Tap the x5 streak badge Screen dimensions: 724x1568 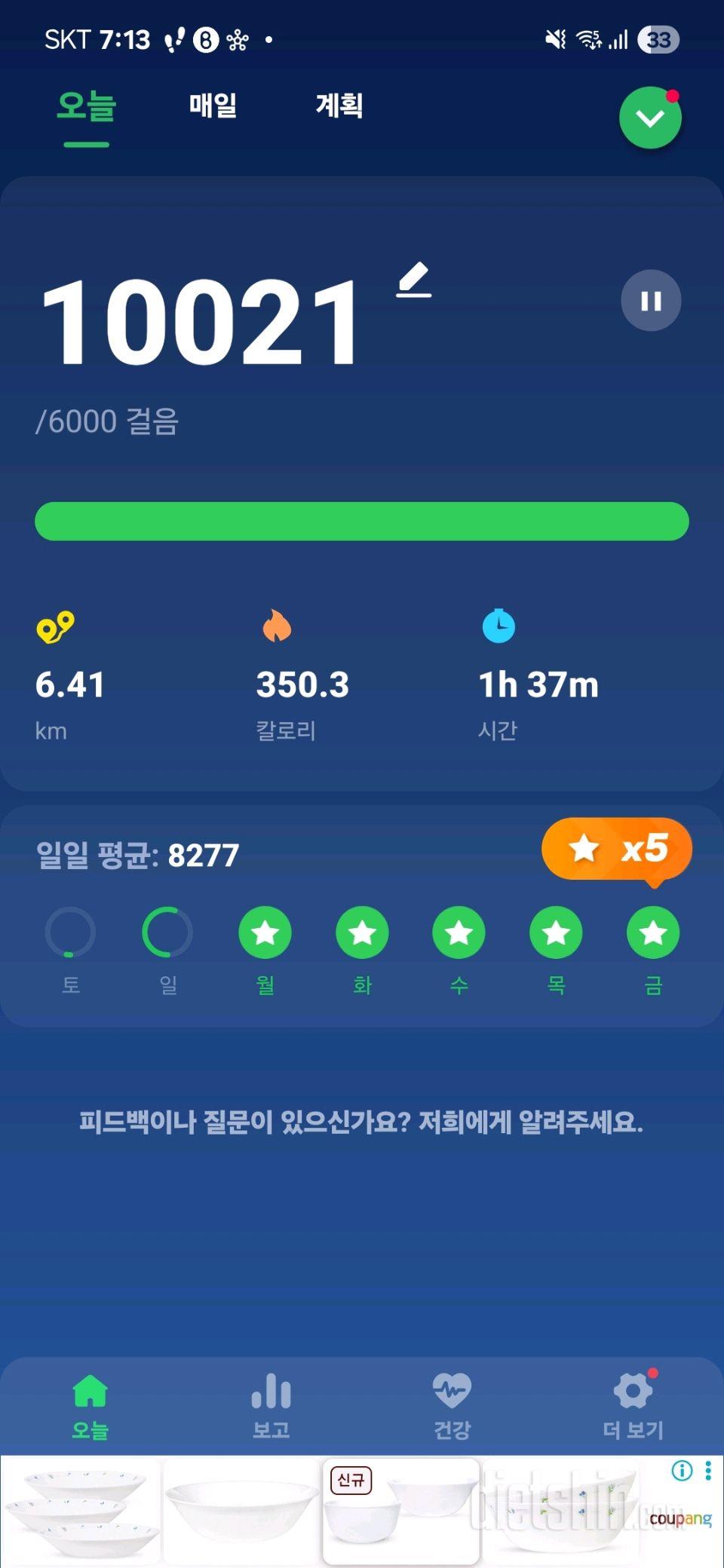coord(616,848)
